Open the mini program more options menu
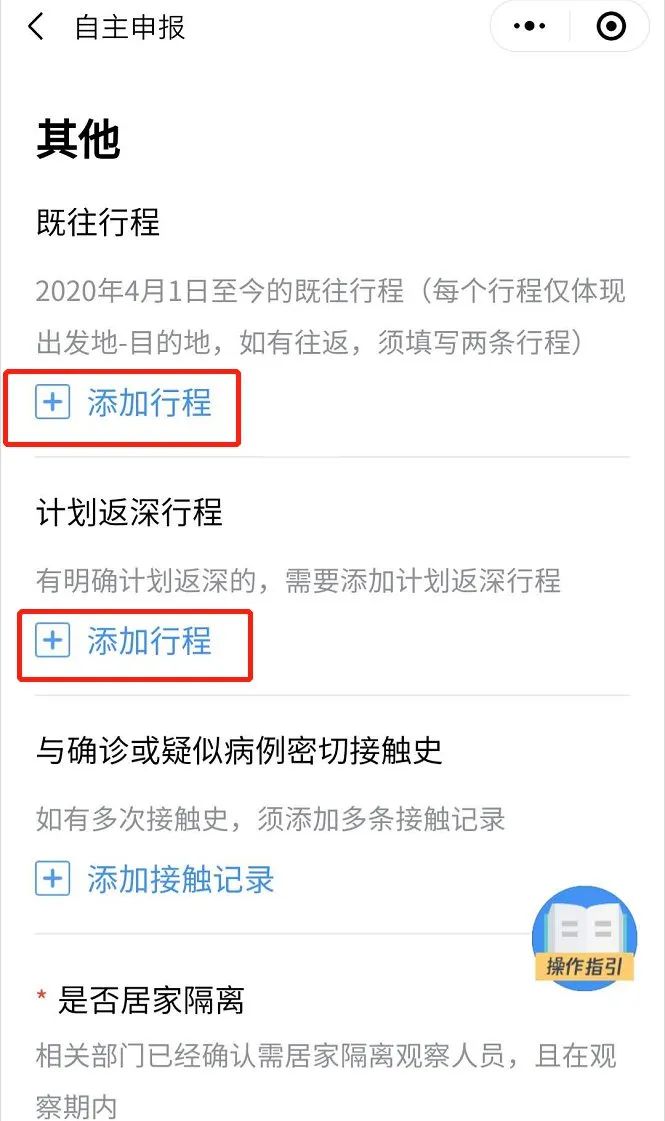Image resolution: width=665 pixels, height=1121 pixels. [529, 27]
